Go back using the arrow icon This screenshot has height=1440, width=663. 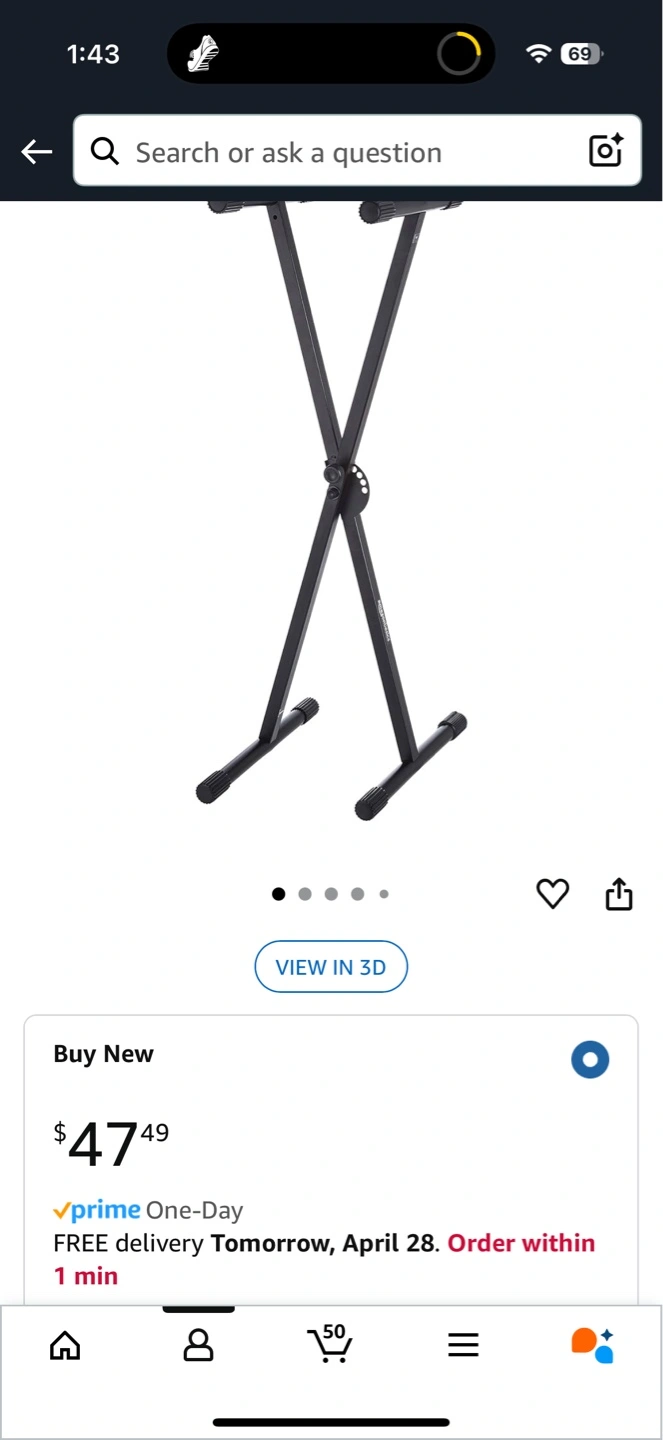click(x=37, y=152)
